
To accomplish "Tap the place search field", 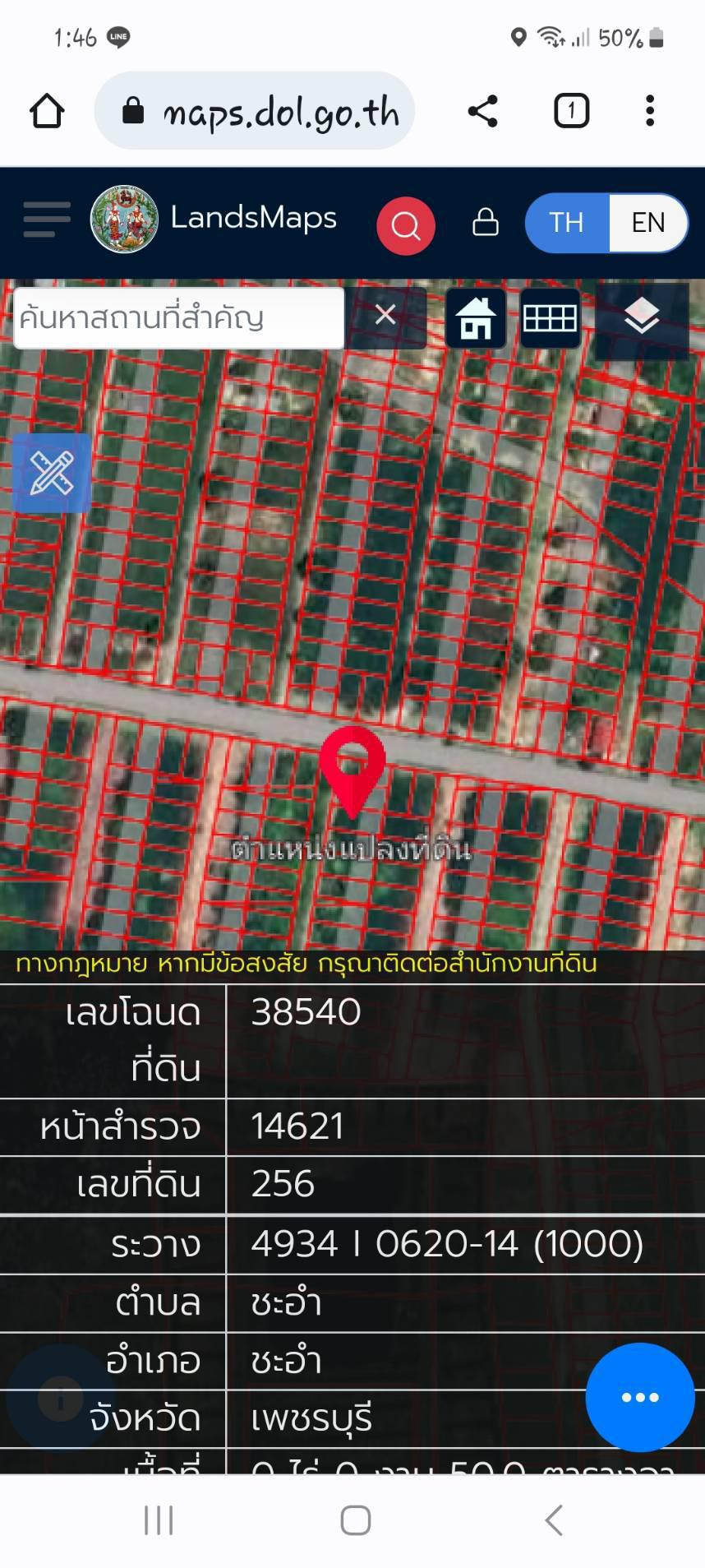I will [x=179, y=317].
